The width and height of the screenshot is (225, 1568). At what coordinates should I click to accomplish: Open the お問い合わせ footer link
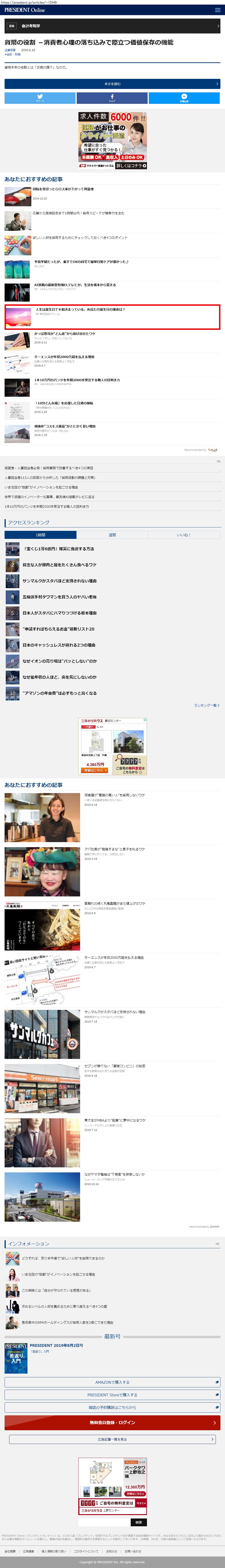(133, 1551)
